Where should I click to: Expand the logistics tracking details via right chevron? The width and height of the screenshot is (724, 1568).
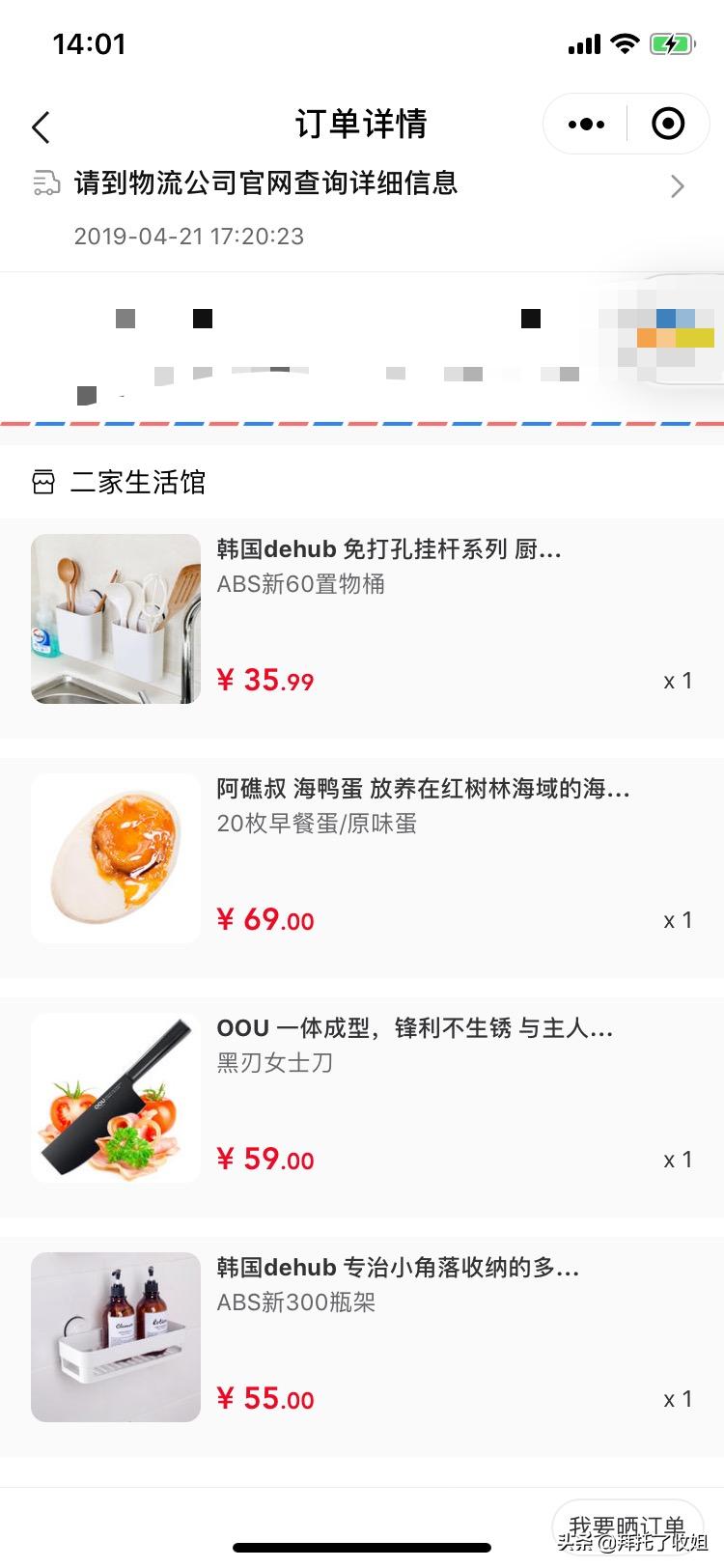coord(677,185)
